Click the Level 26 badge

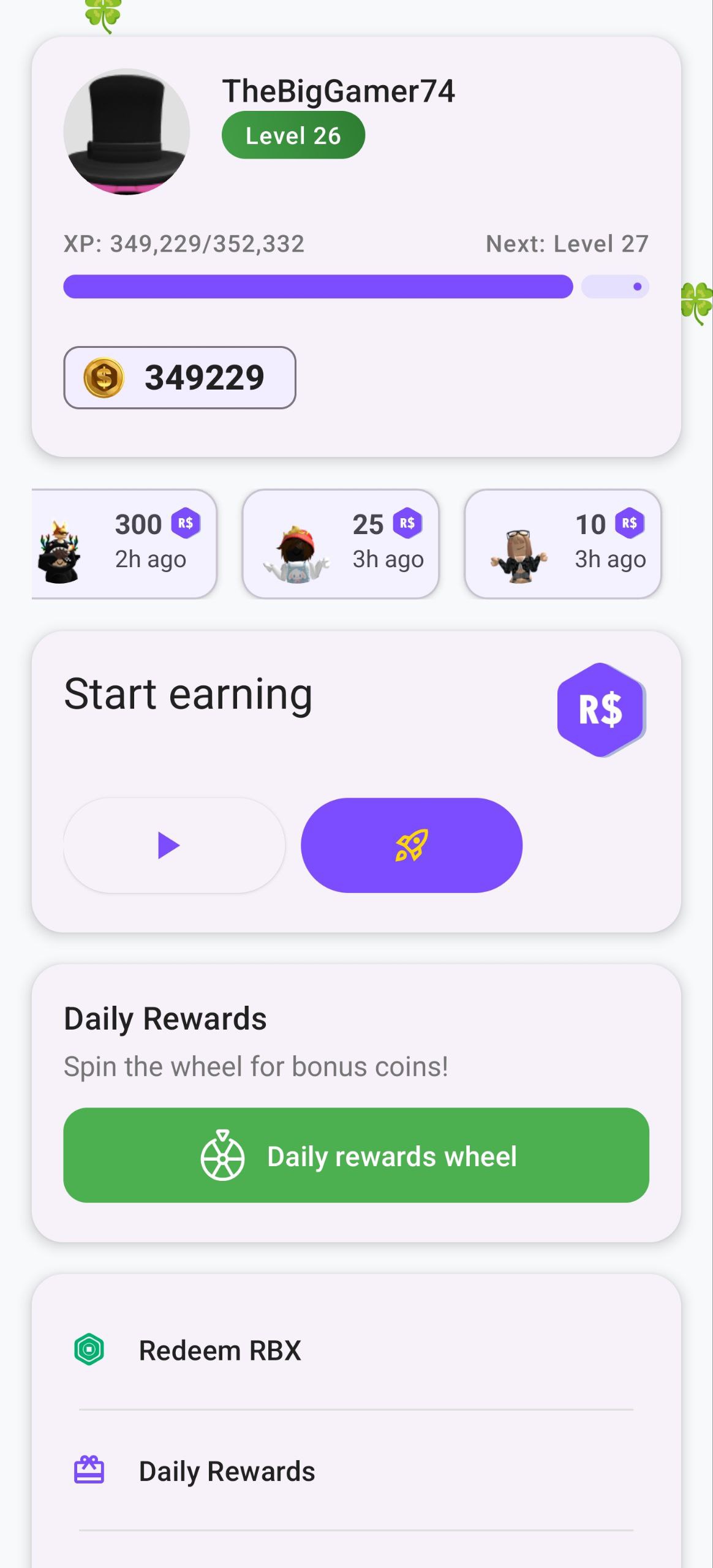tap(293, 135)
